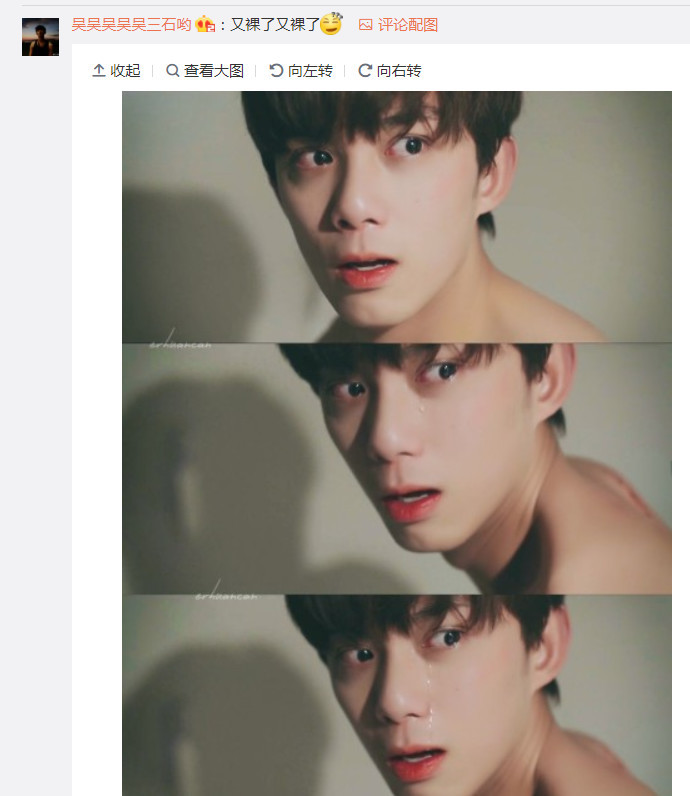Rotate the image left with 向左转
Image resolution: width=690 pixels, height=796 pixels.
pos(301,71)
